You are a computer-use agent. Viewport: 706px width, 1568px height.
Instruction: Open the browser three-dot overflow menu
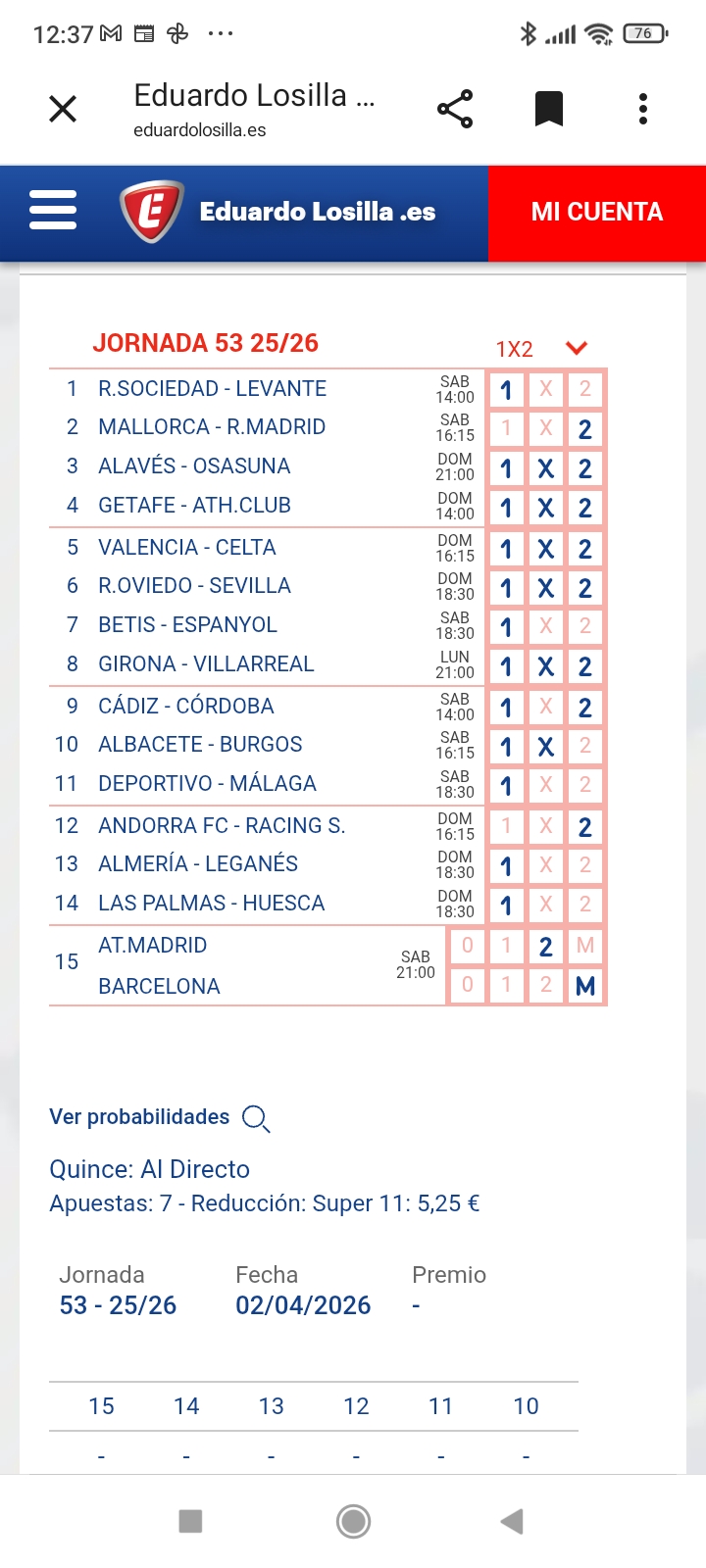642,108
